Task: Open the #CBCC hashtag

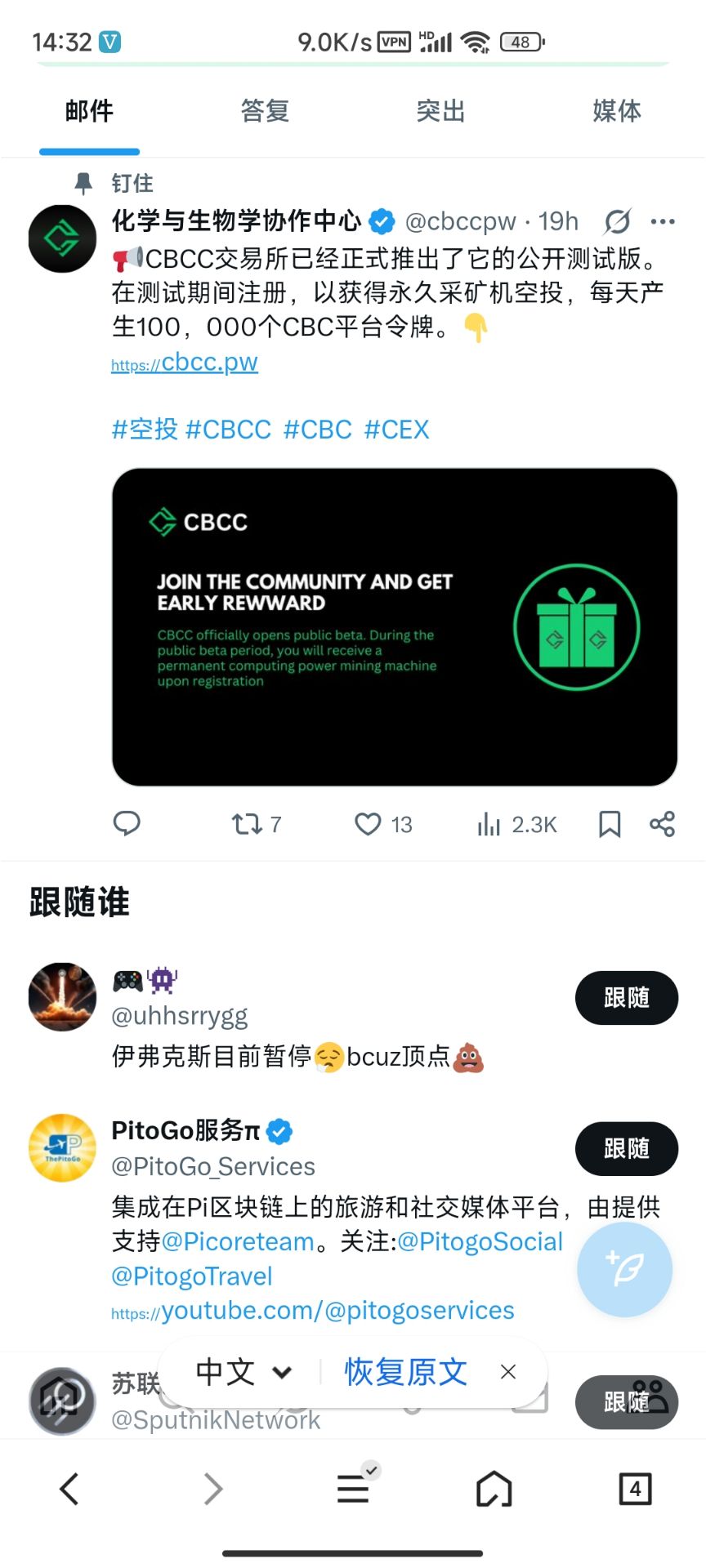Action: point(229,430)
